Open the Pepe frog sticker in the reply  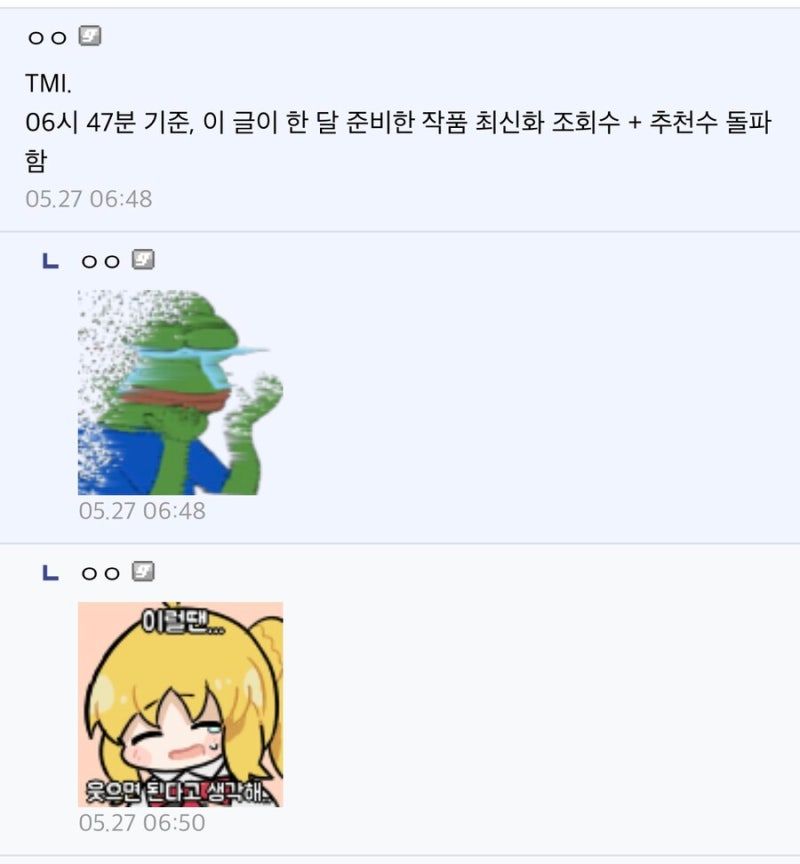(180, 392)
